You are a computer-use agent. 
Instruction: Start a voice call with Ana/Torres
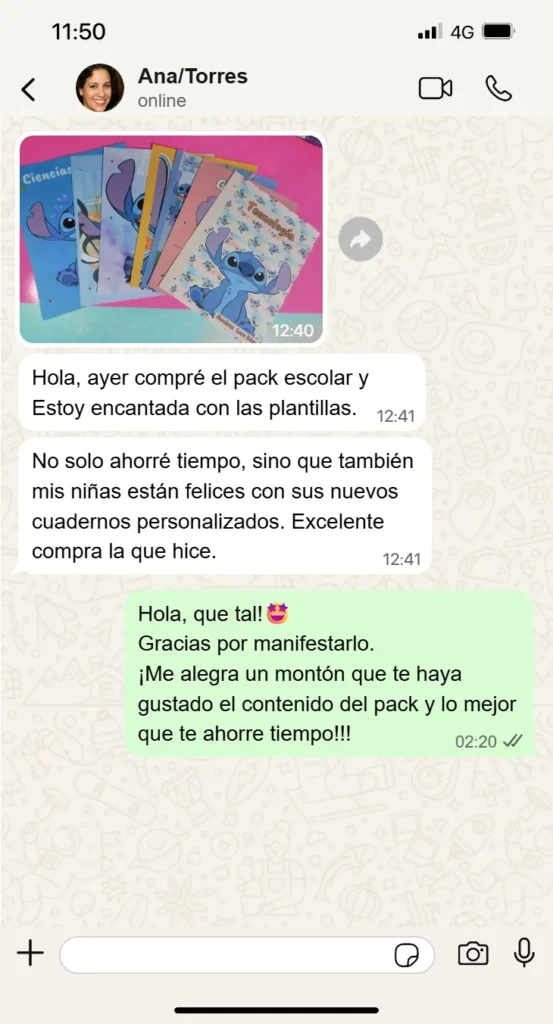[499, 88]
